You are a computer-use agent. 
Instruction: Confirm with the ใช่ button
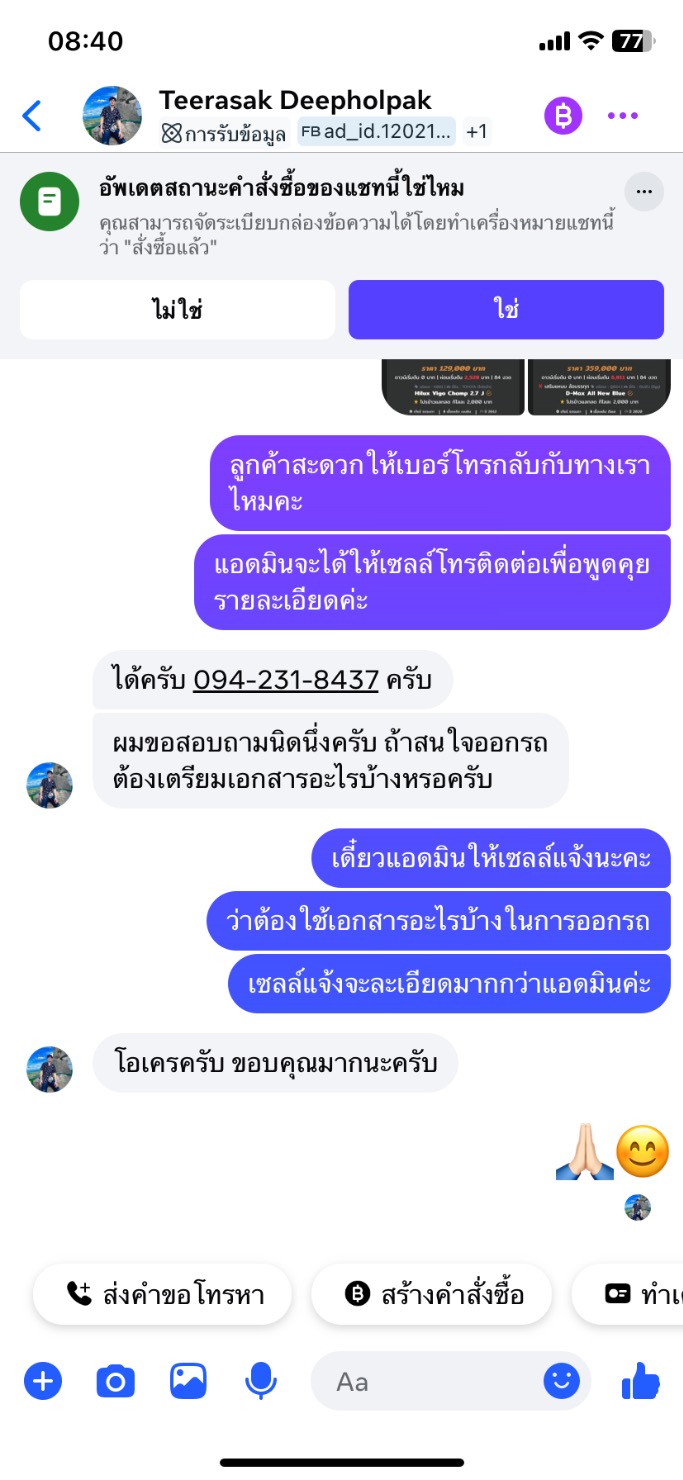506,309
